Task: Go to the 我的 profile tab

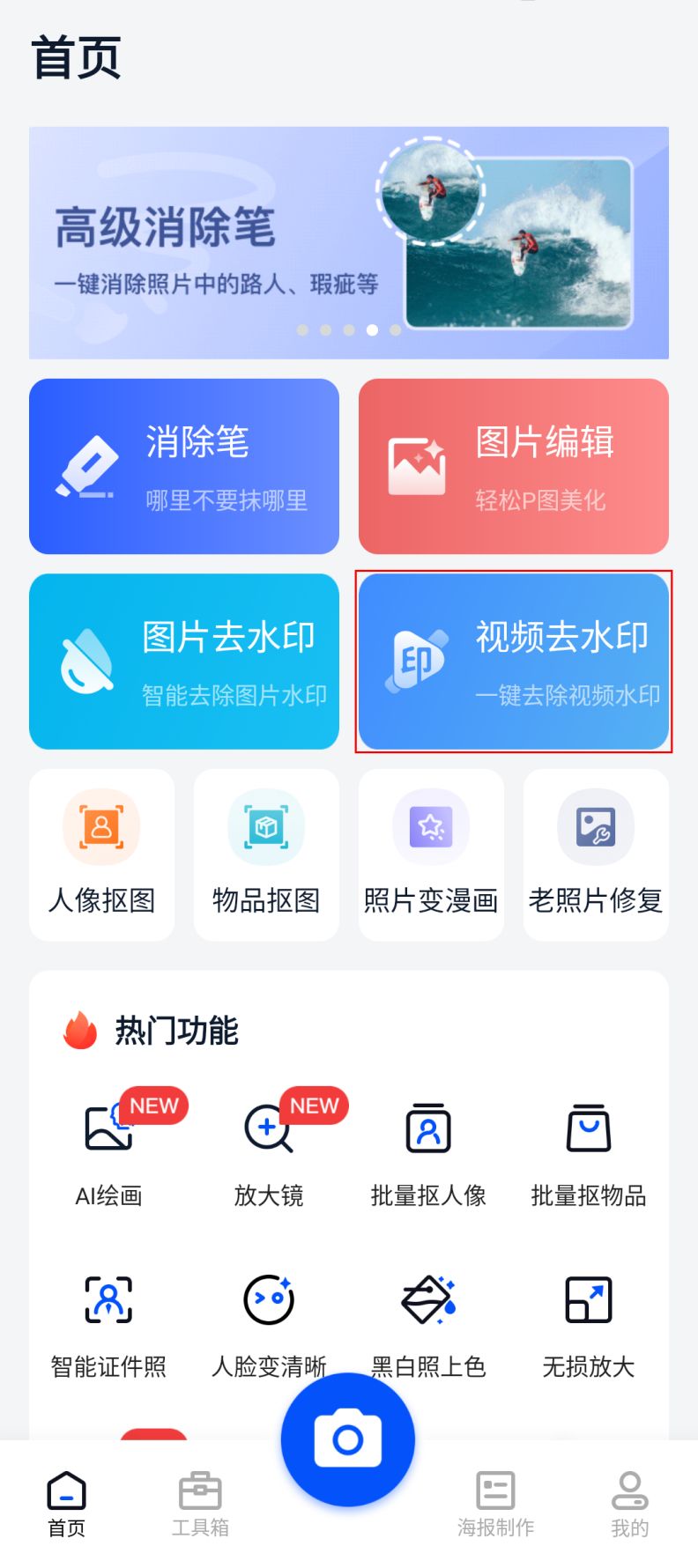Action: tap(630, 1504)
